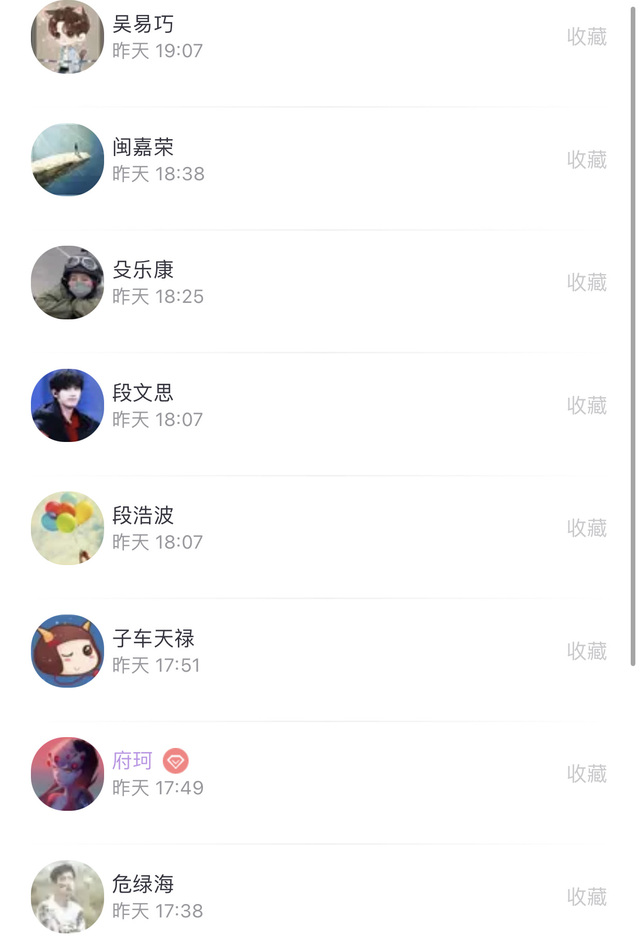The height and width of the screenshot is (937, 640).
Task: Select 收藏 on 殳乐康's row
Action: pyautogui.click(x=587, y=283)
